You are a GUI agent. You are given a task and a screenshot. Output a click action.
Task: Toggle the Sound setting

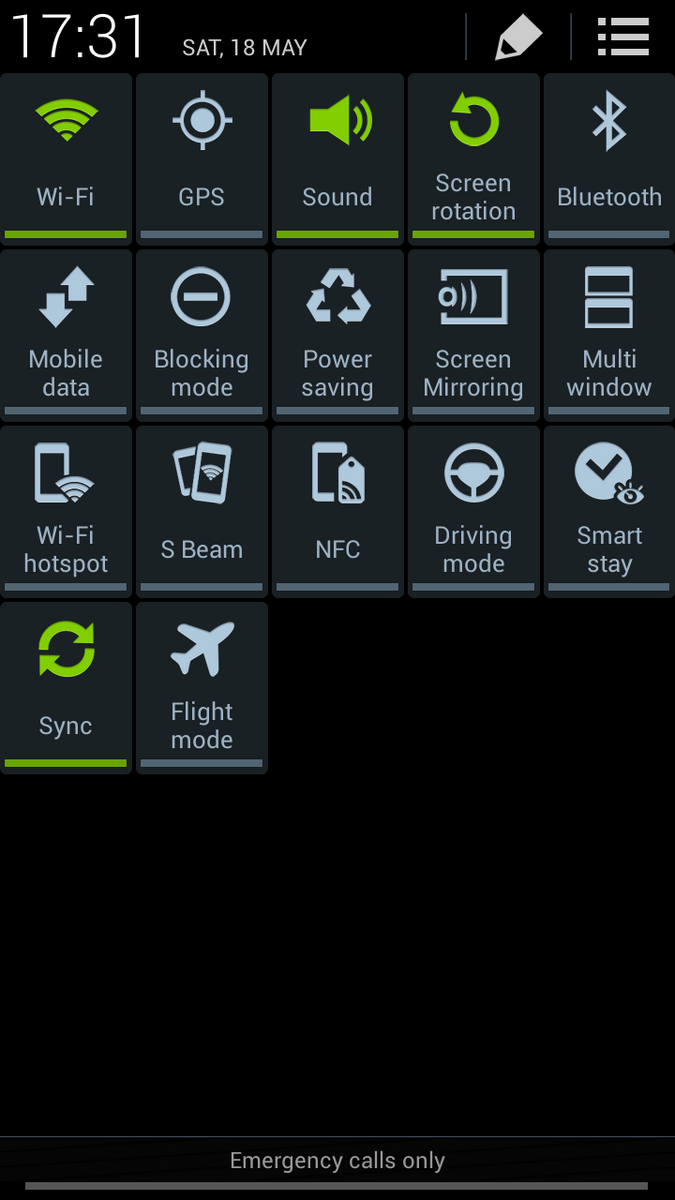tap(338, 158)
